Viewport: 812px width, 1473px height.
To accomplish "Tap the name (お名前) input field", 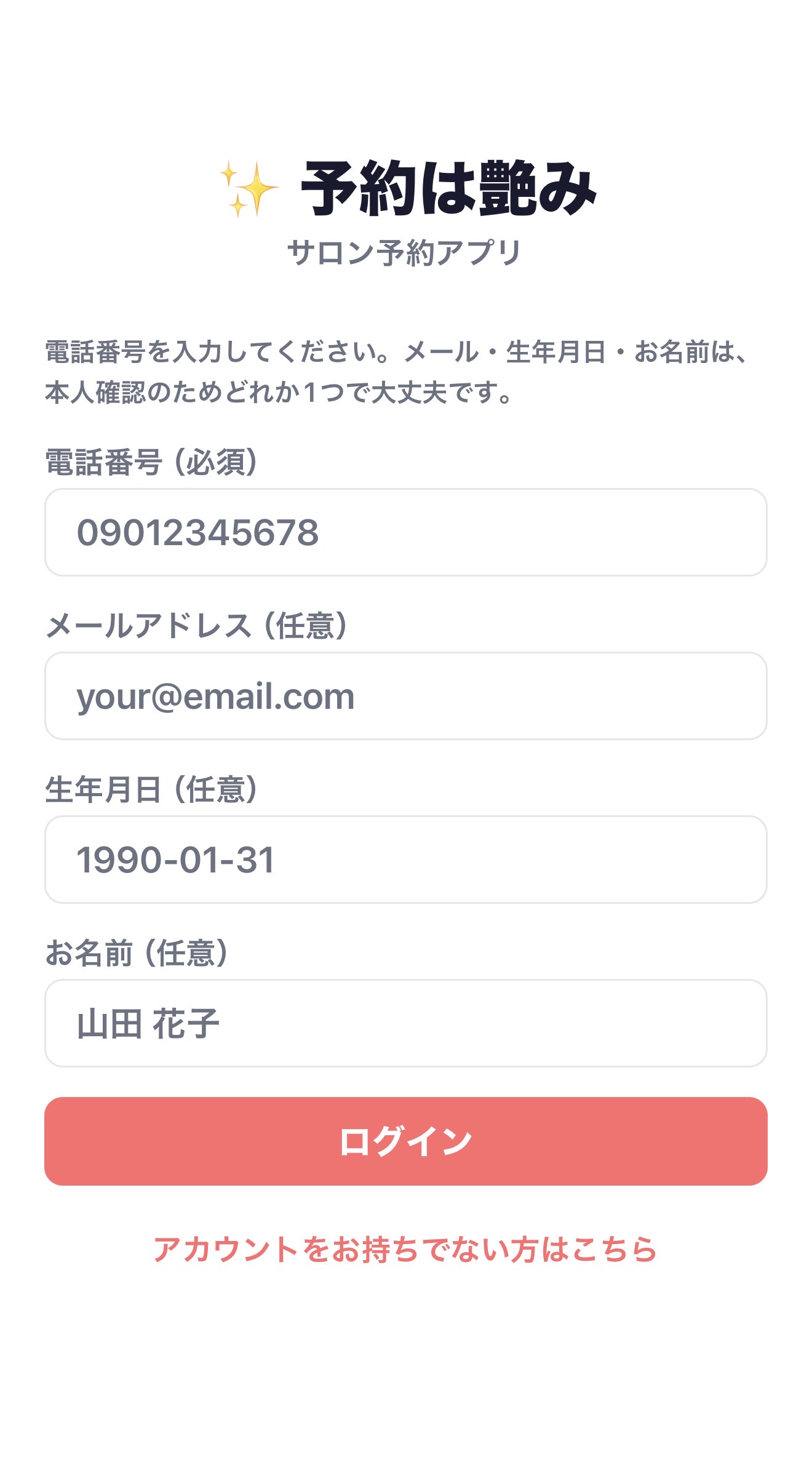I will [x=406, y=1023].
